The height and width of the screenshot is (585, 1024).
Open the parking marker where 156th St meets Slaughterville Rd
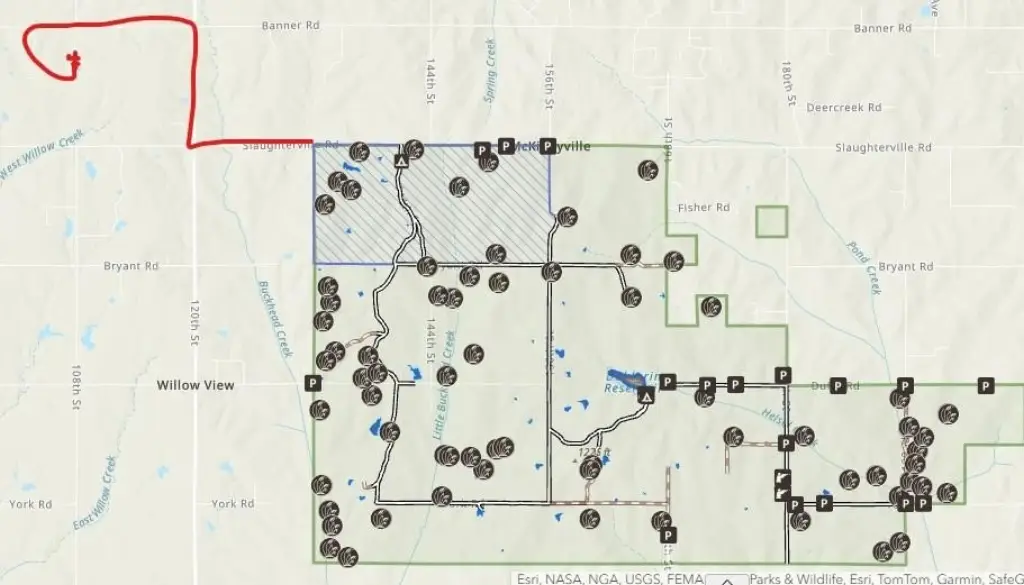pos(547,145)
